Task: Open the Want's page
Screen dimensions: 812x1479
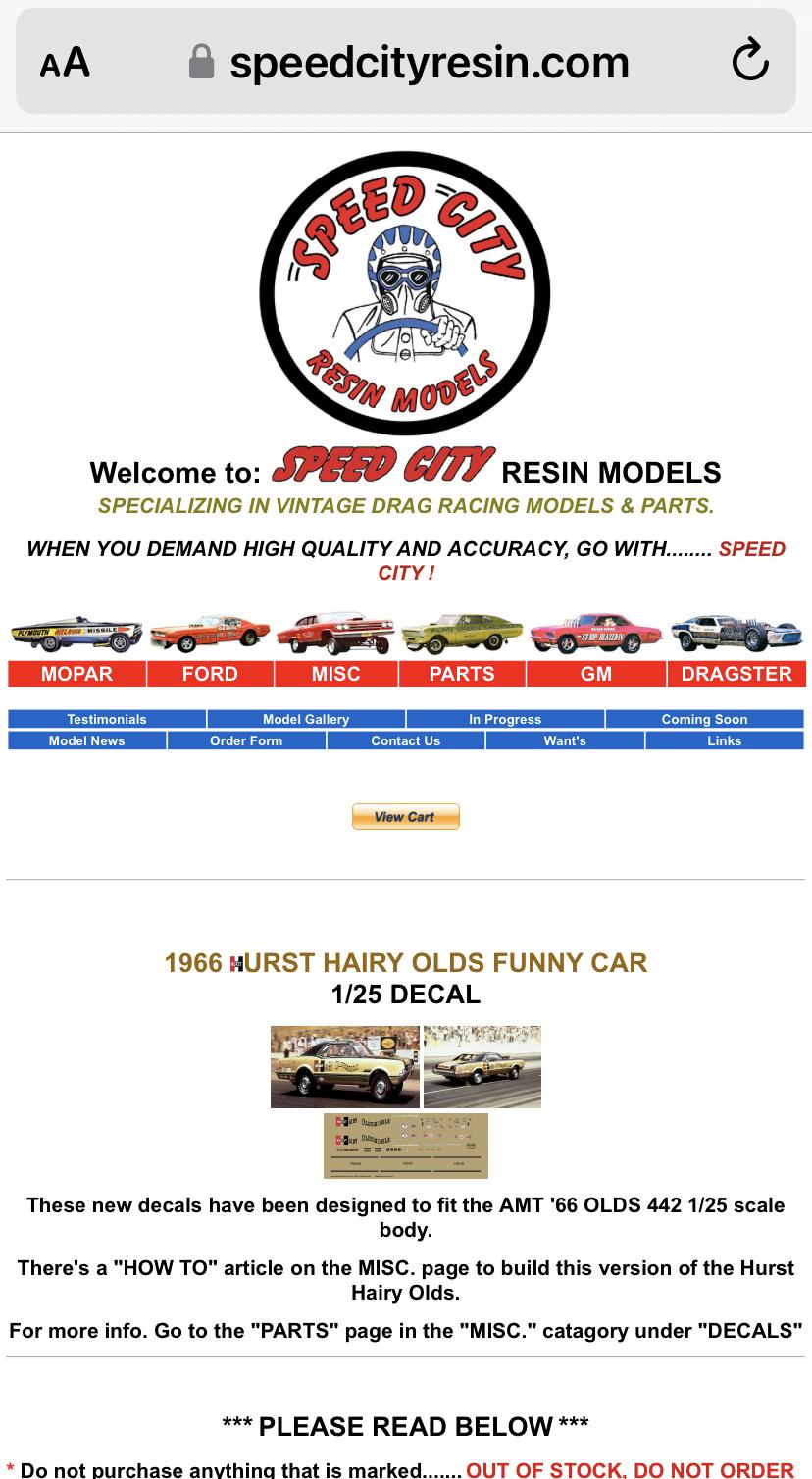Action: (565, 740)
